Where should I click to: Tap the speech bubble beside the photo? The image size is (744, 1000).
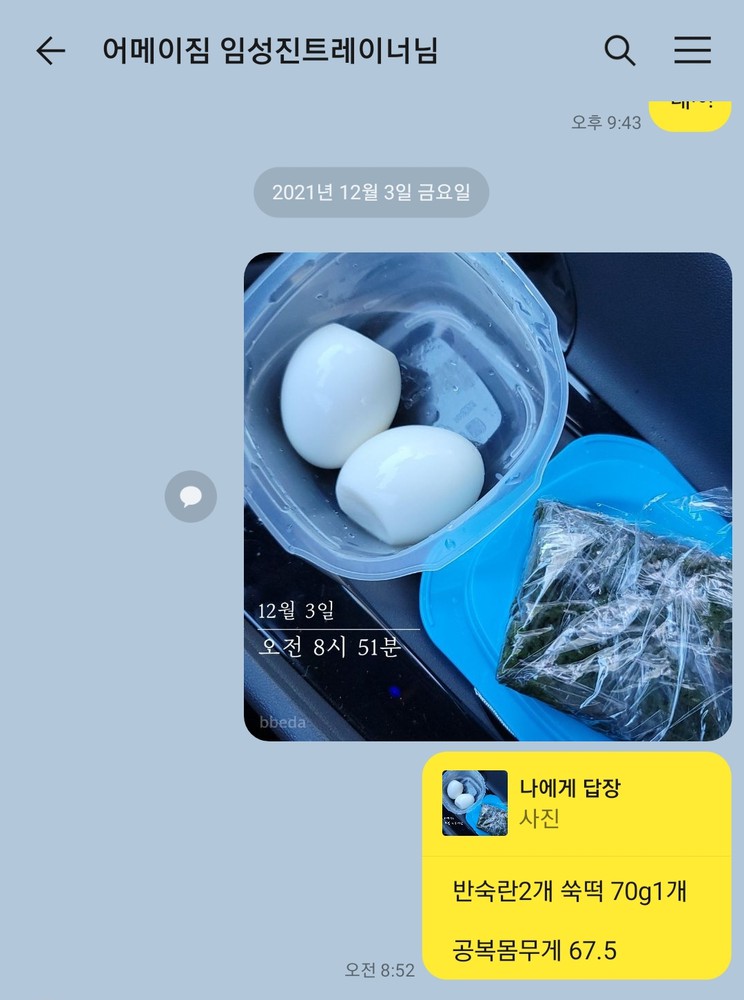pos(190,496)
